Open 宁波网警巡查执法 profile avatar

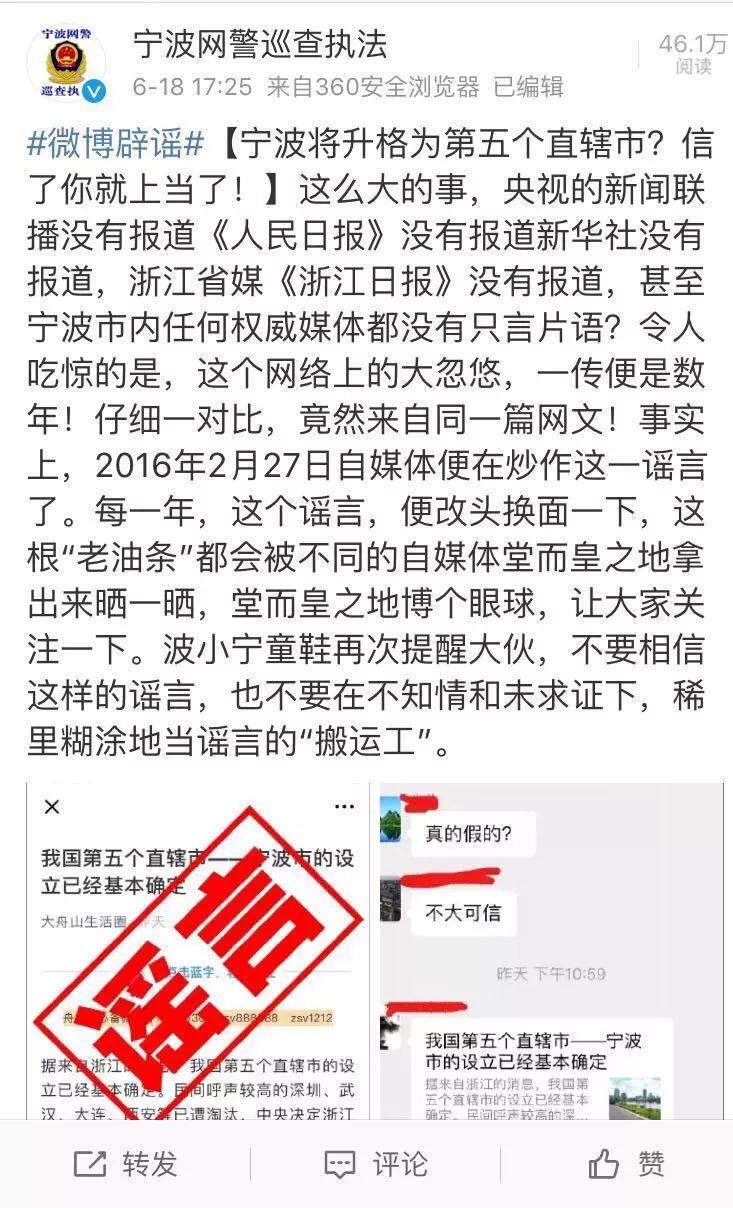(x=64, y=64)
